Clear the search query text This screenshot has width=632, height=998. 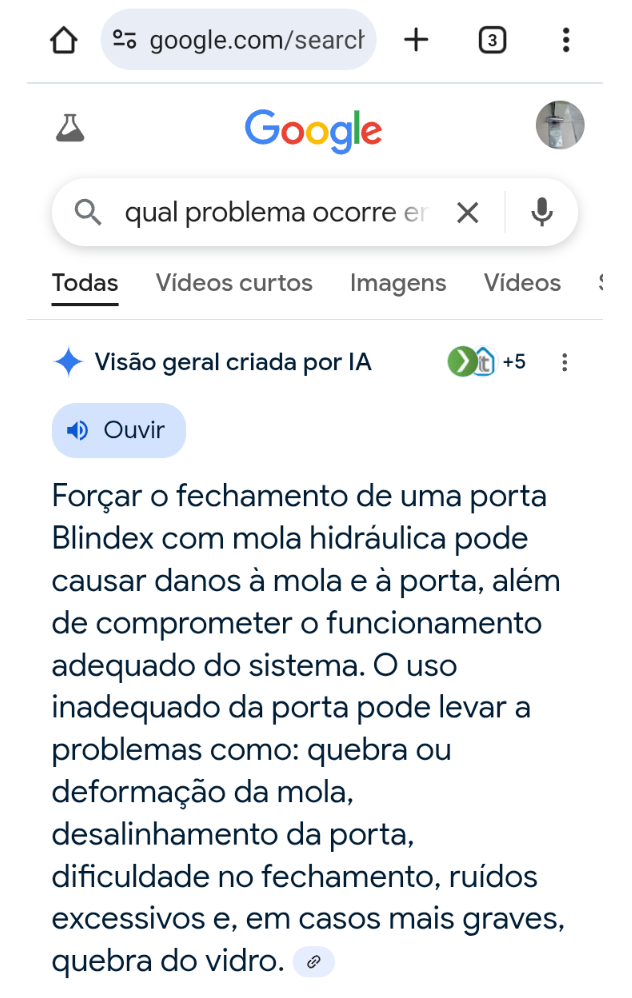click(467, 212)
